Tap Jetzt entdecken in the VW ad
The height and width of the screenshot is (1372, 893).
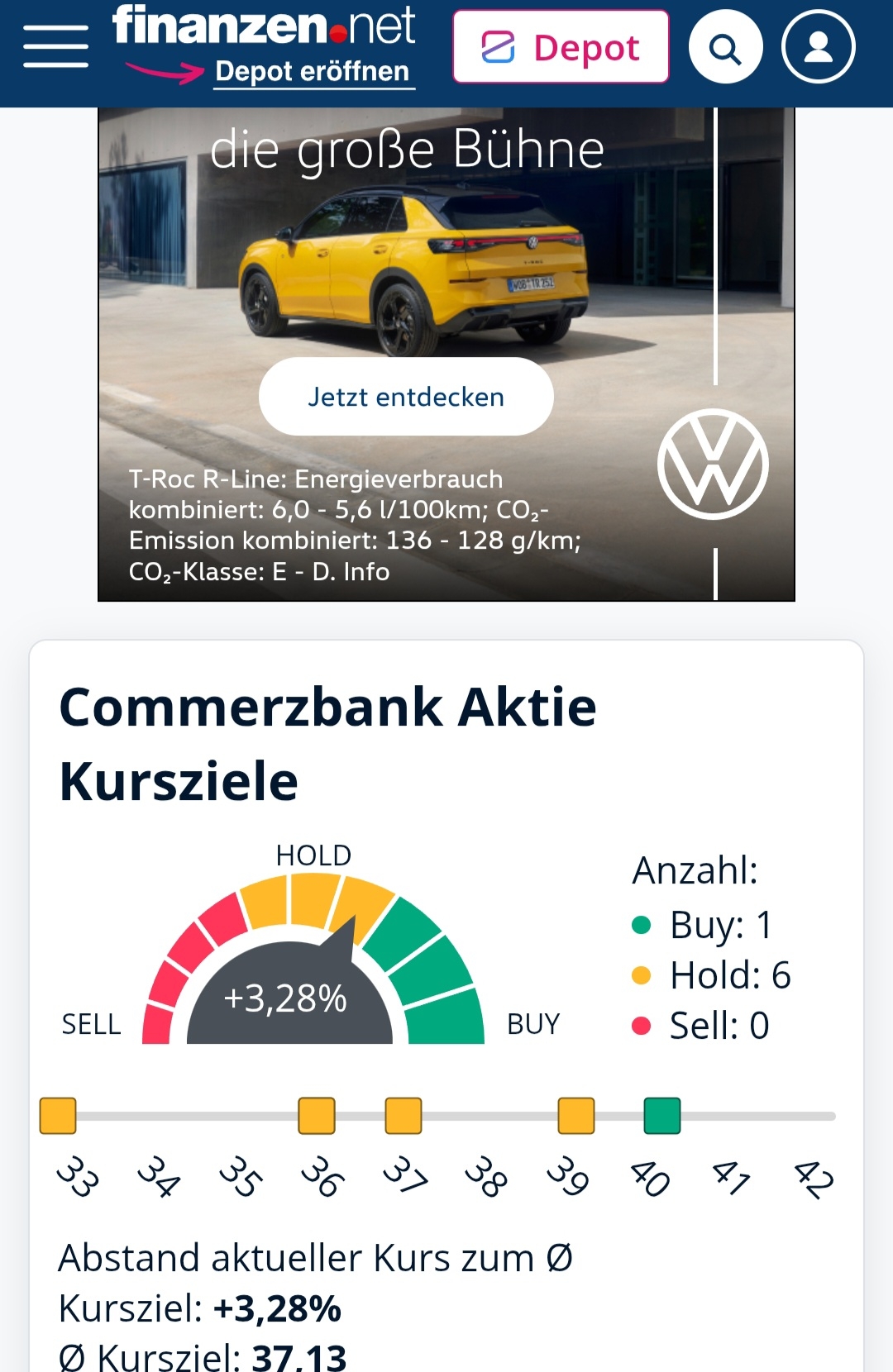coord(406,397)
